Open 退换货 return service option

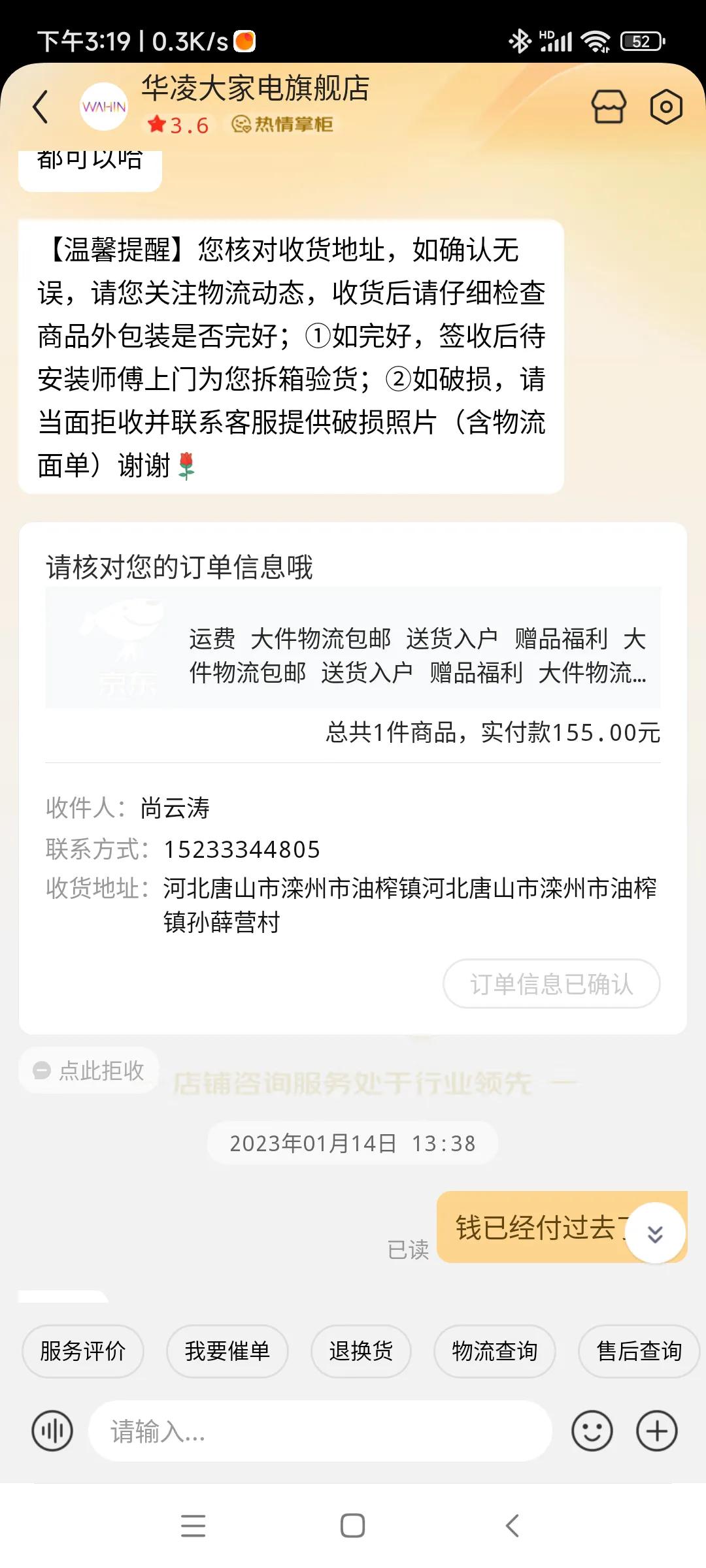(x=360, y=1351)
